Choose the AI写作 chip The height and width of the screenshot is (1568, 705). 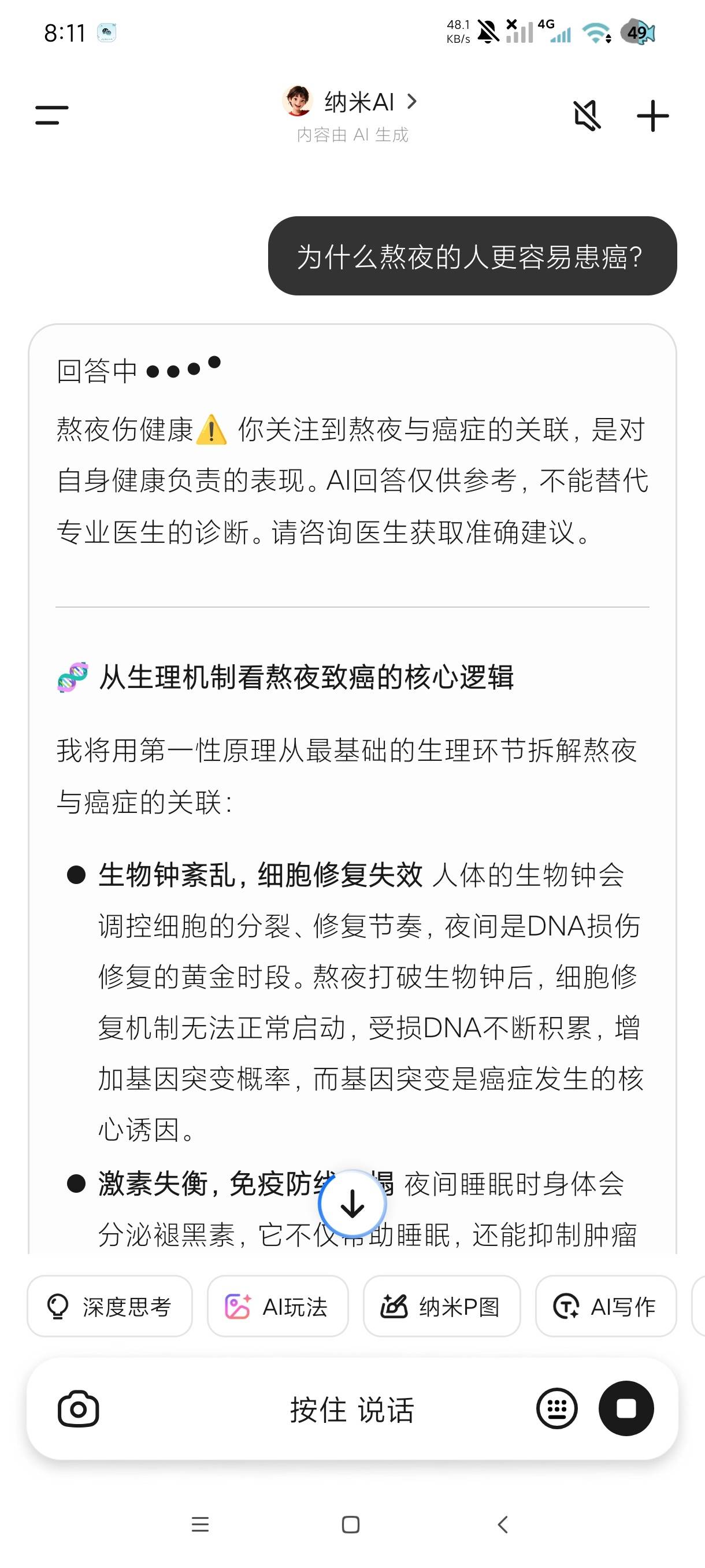pyautogui.click(x=606, y=1306)
